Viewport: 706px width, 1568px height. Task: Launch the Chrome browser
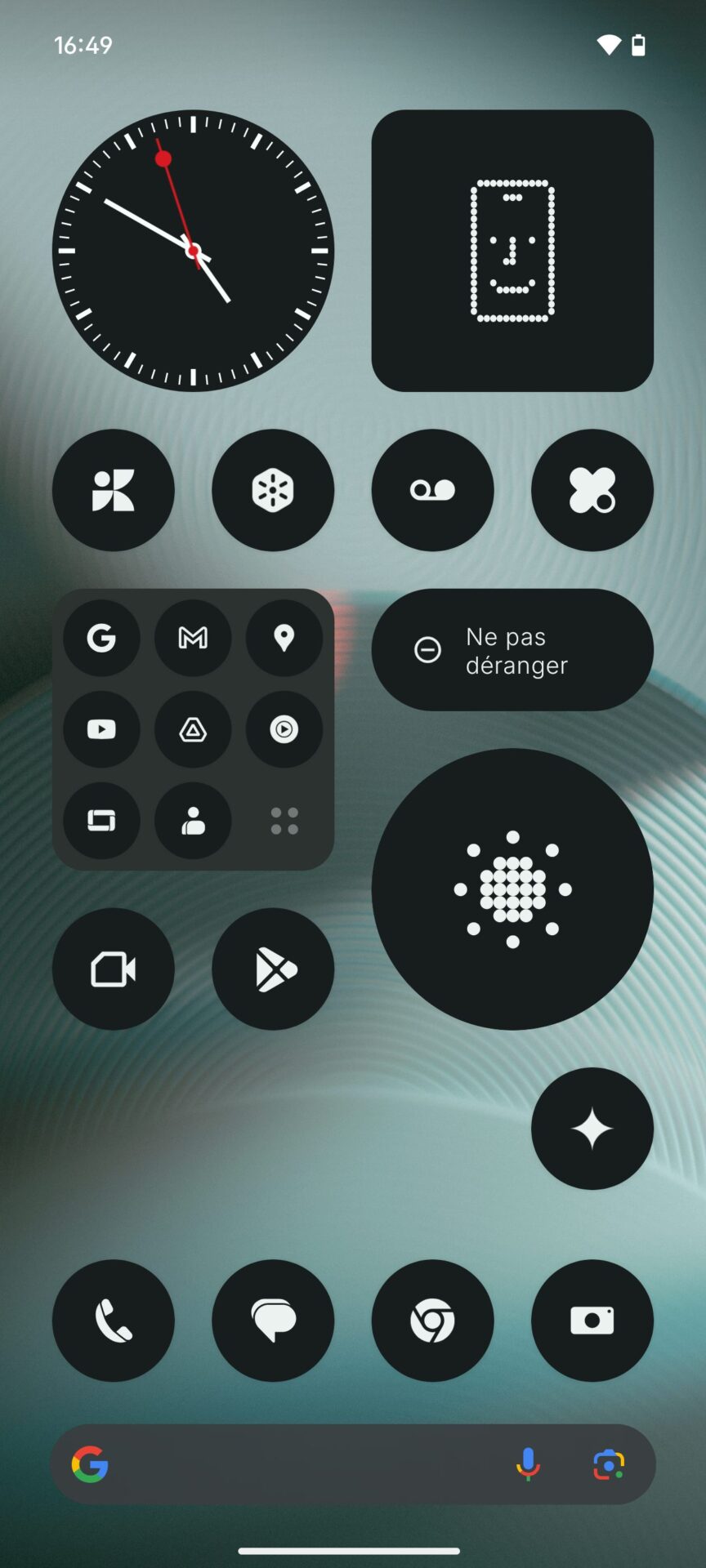pos(433,1321)
